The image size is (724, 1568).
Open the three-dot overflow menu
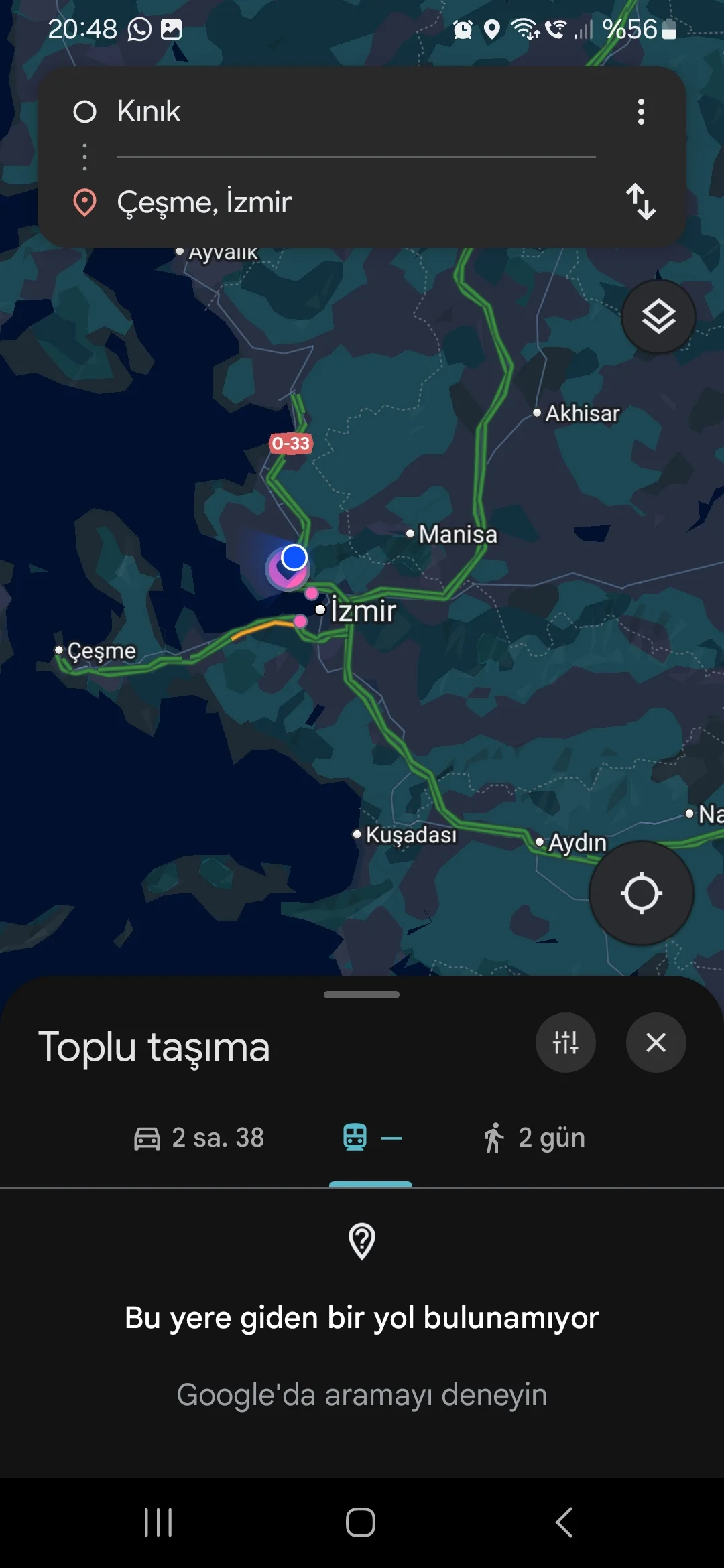tap(641, 111)
